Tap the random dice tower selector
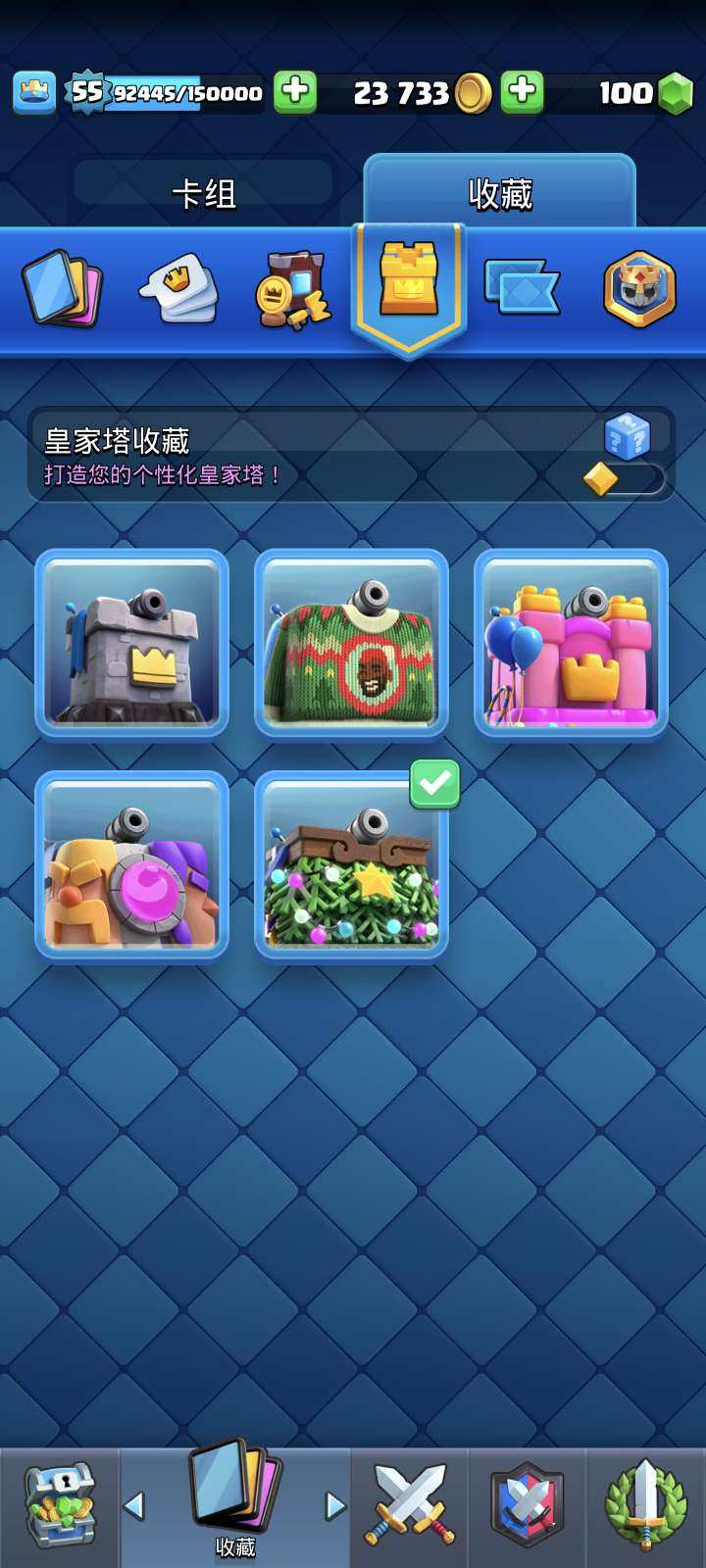 628,438
